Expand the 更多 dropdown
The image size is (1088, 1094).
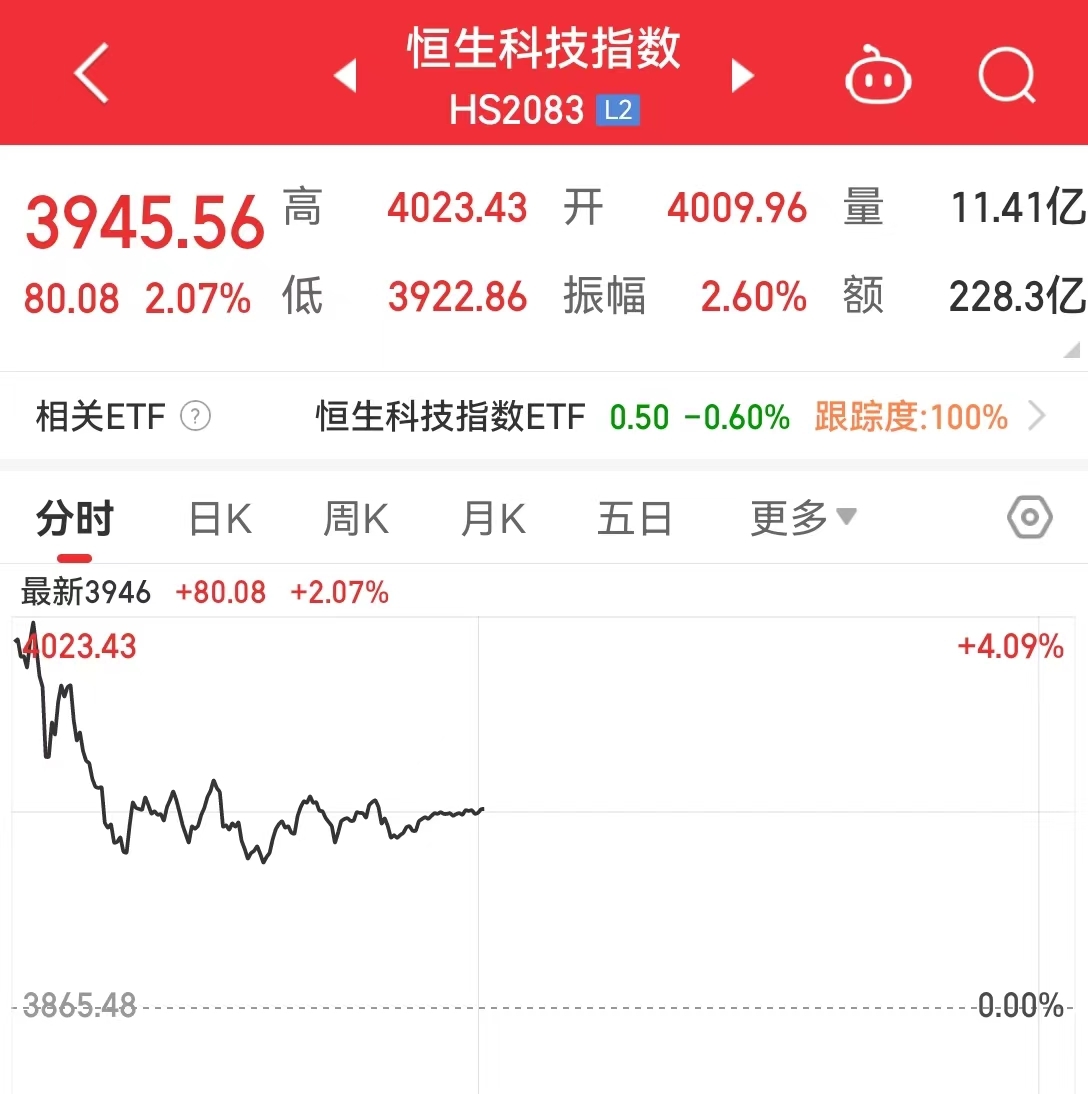803,518
